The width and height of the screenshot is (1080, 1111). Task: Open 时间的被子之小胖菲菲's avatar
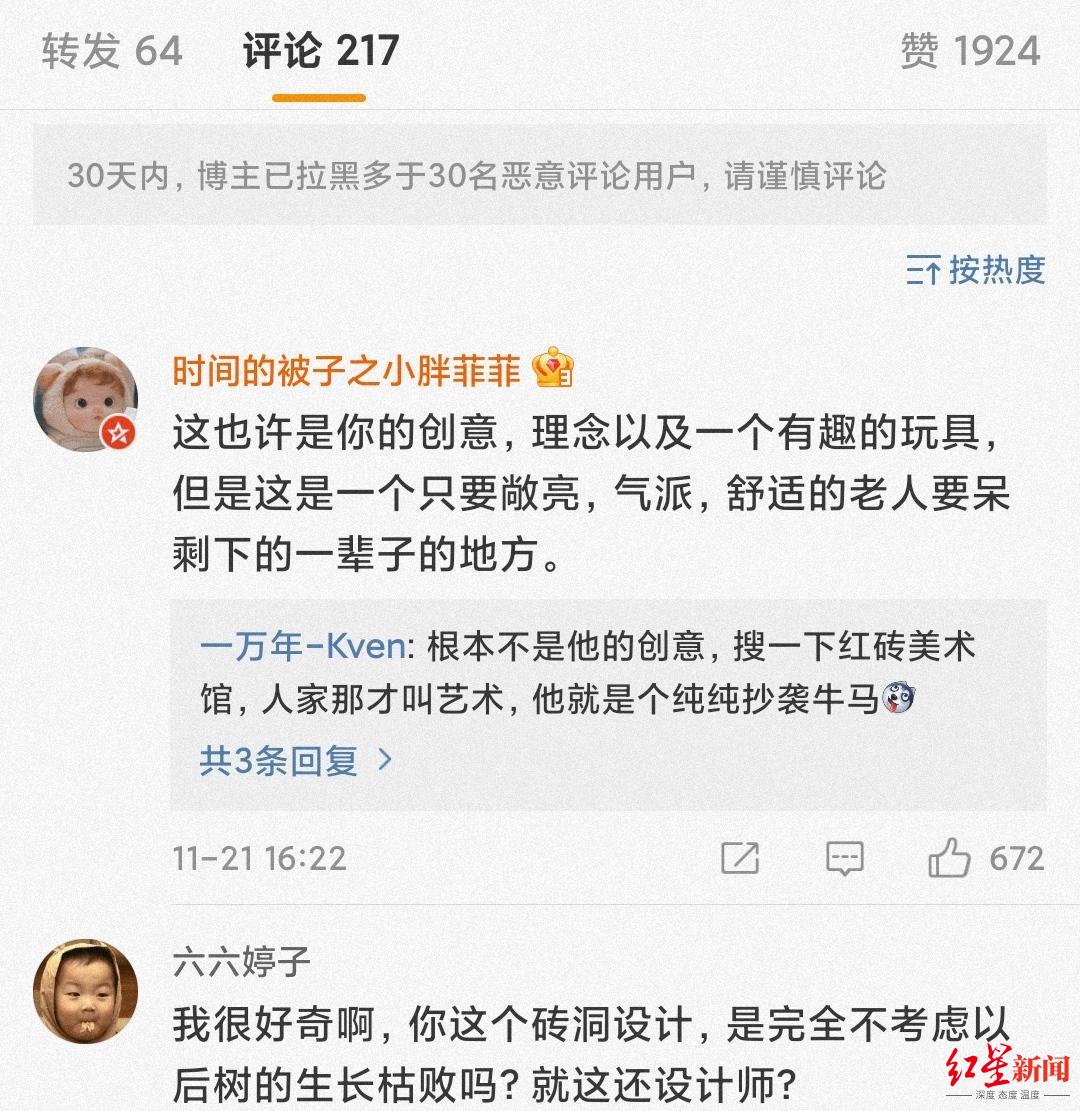point(86,399)
